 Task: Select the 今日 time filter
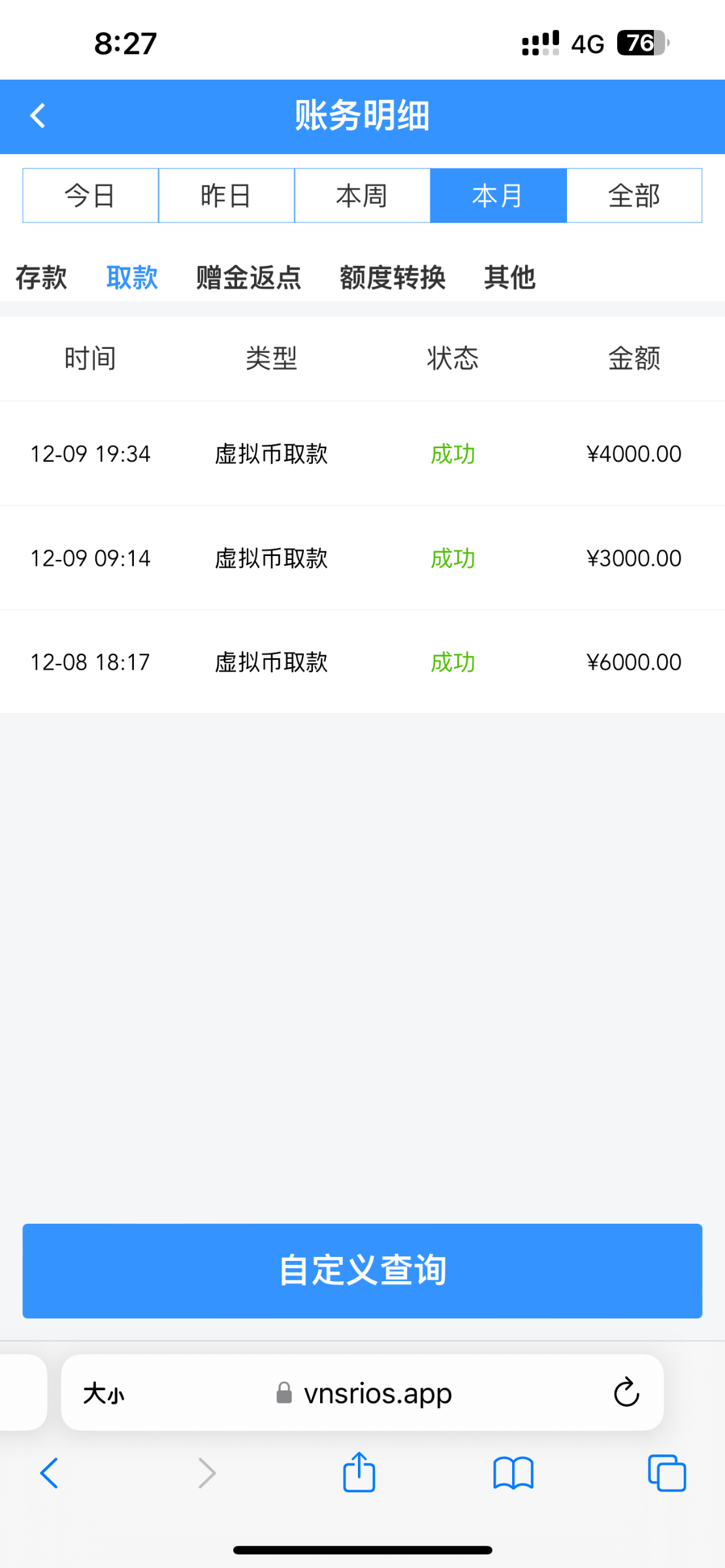point(91,195)
